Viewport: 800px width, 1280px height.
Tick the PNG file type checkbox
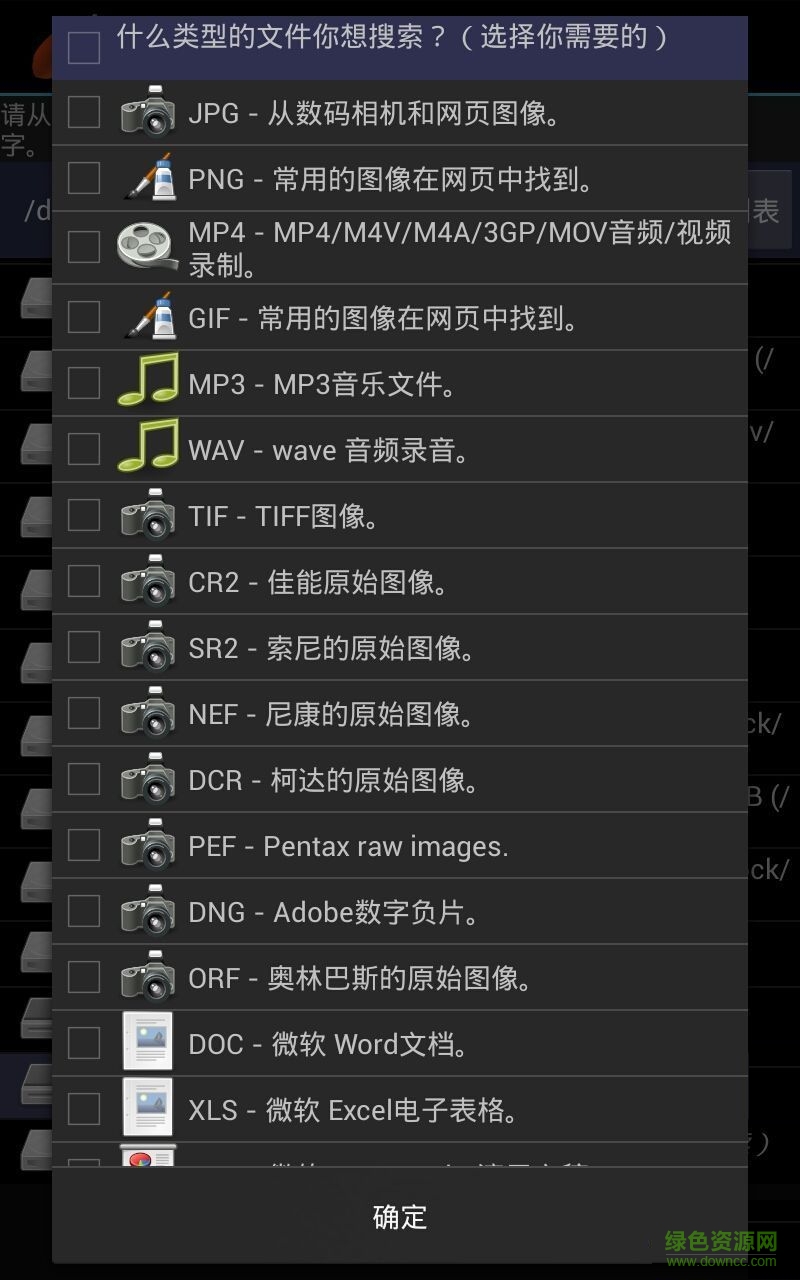coord(84,178)
